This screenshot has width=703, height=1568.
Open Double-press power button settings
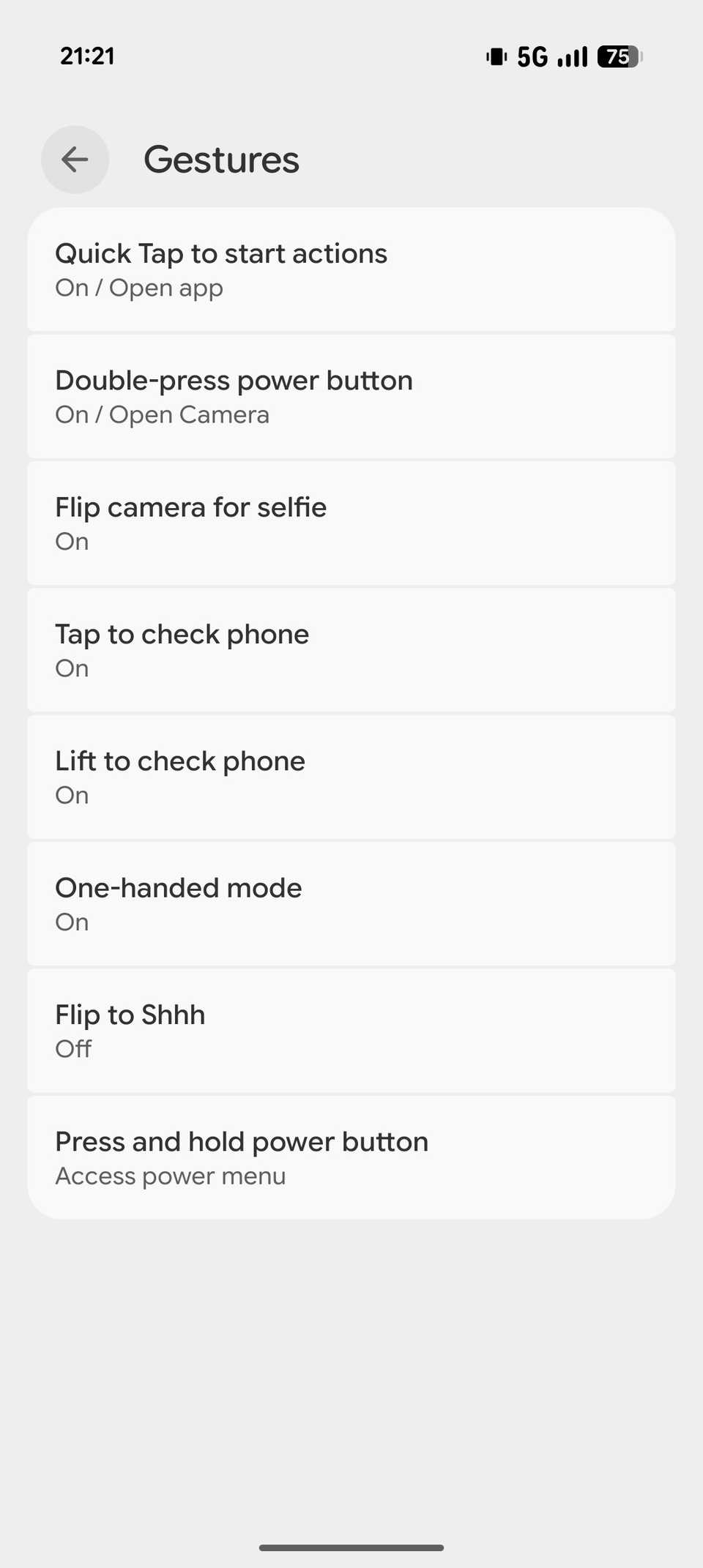point(351,396)
